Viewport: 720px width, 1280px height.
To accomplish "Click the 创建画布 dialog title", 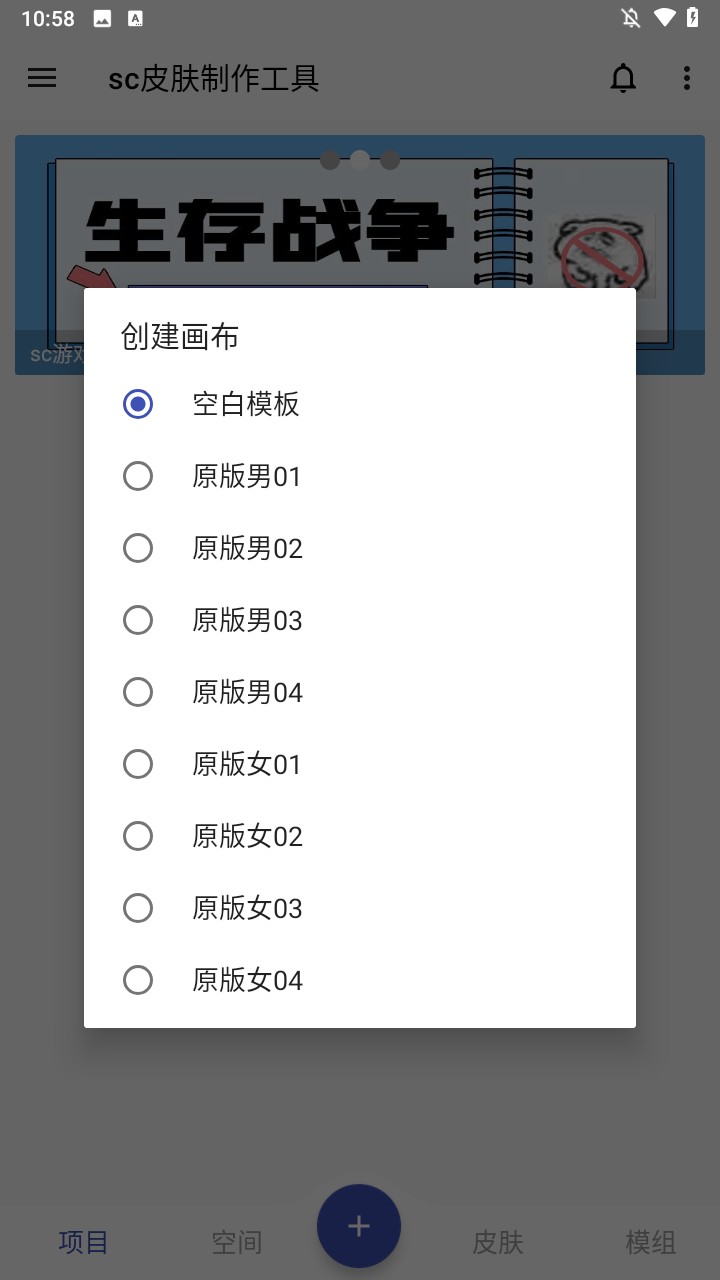I will click(x=178, y=337).
